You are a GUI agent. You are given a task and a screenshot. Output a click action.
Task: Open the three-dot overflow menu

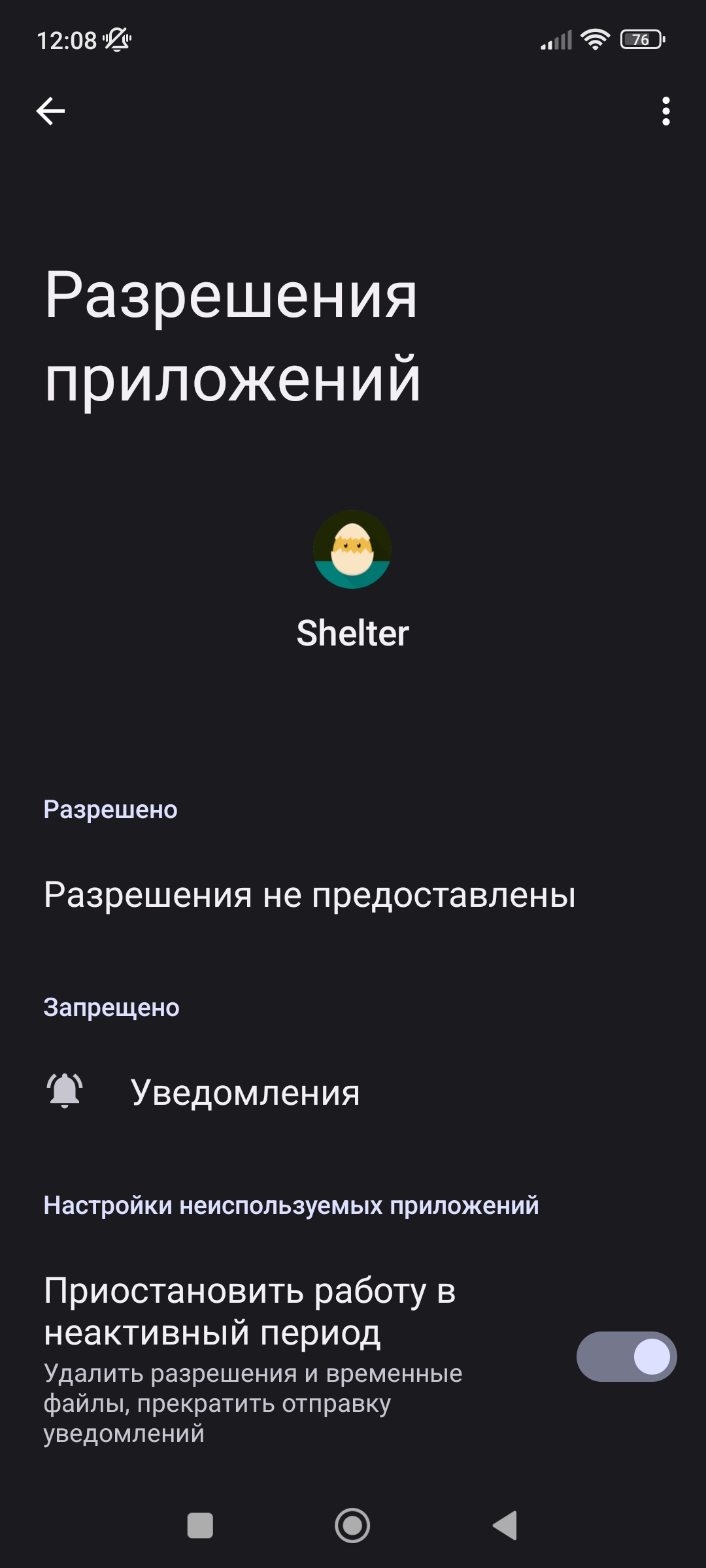point(665,111)
